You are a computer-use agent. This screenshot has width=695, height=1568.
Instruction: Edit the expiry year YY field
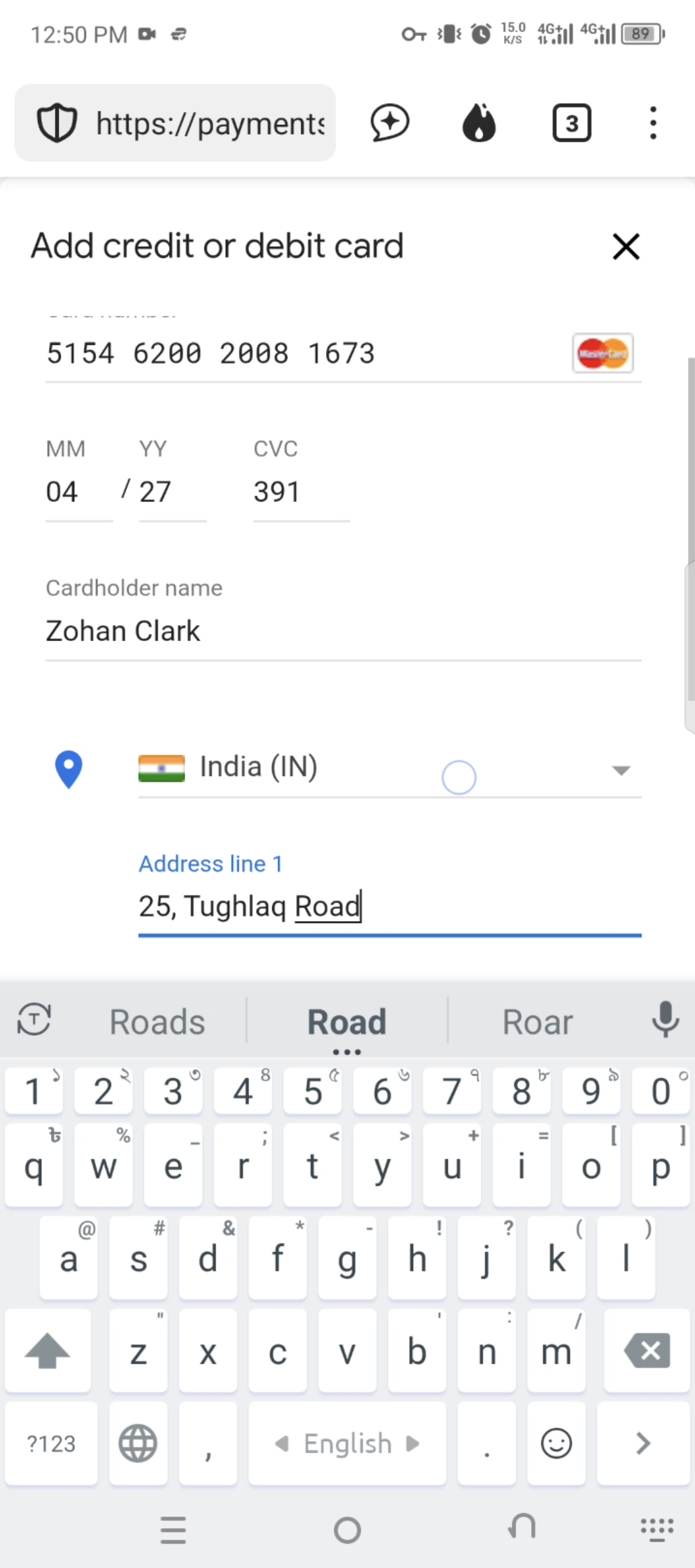[171, 492]
